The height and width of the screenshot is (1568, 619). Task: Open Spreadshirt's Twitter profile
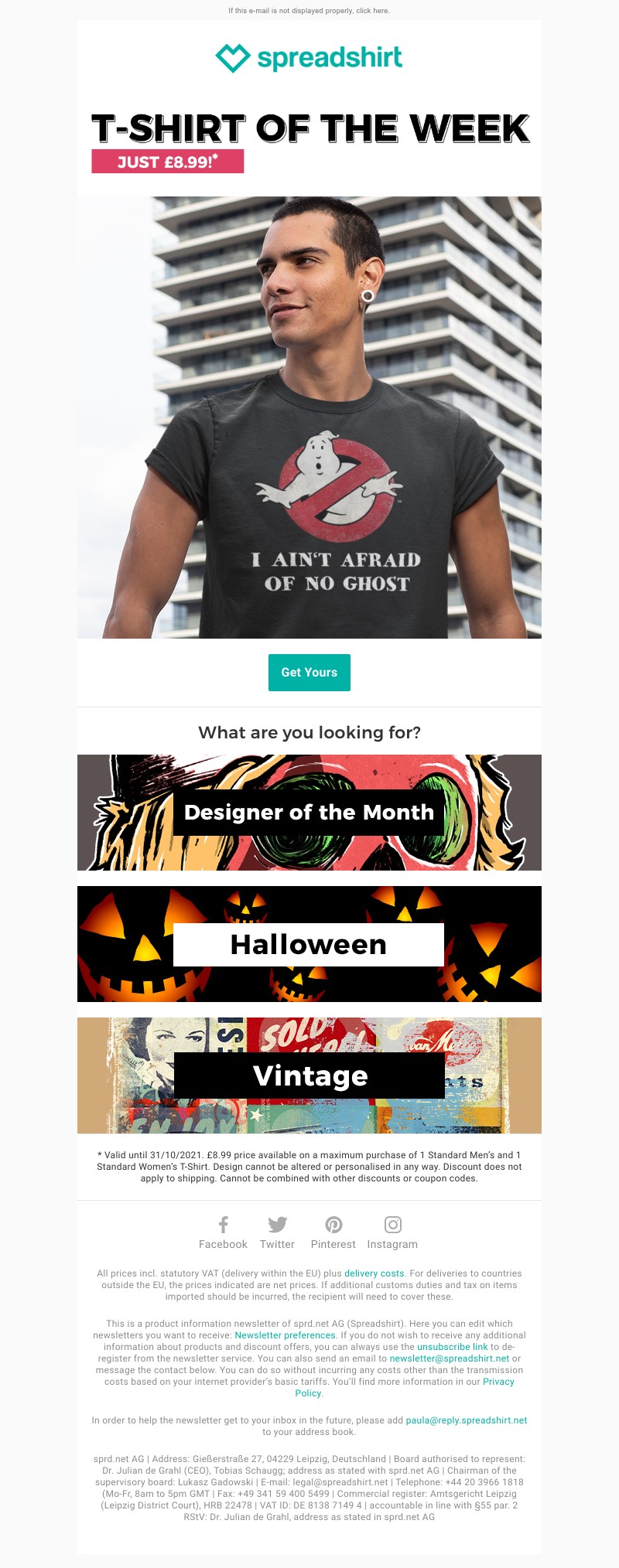point(277,1232)
